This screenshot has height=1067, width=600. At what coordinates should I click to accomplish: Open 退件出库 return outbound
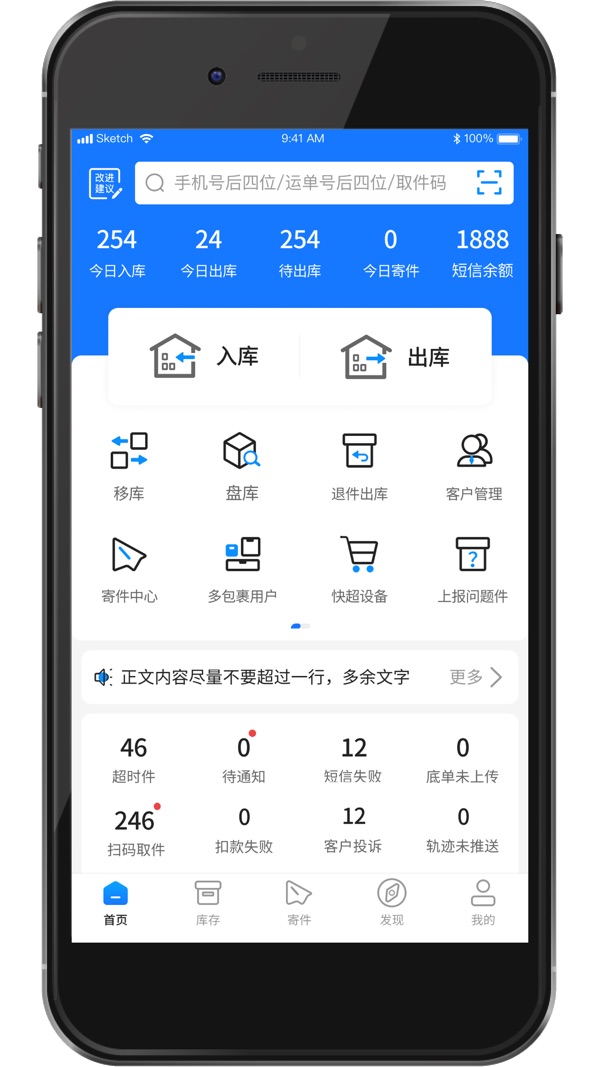pyautogui.click(x=359, y=463)
